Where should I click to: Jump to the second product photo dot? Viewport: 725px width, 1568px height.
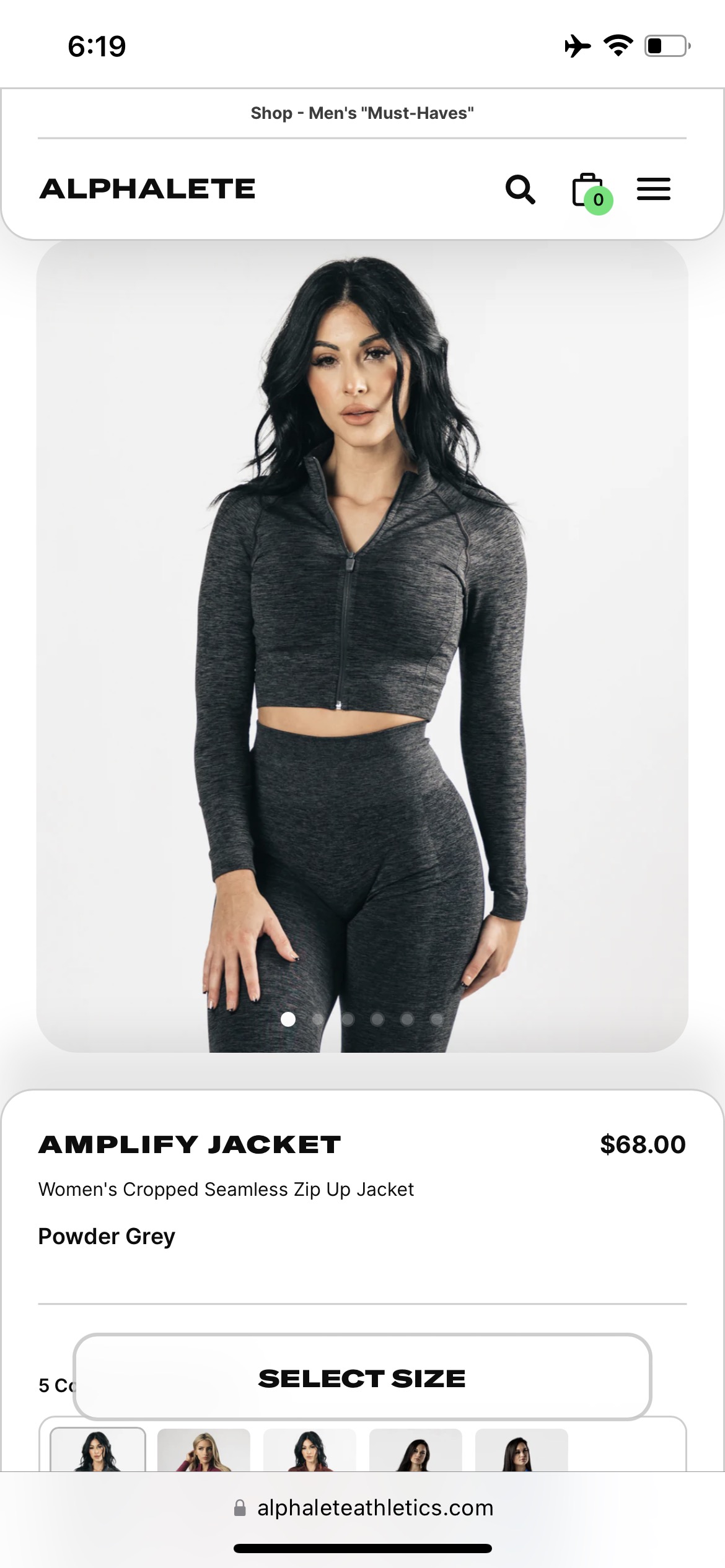coord(318,1019)
